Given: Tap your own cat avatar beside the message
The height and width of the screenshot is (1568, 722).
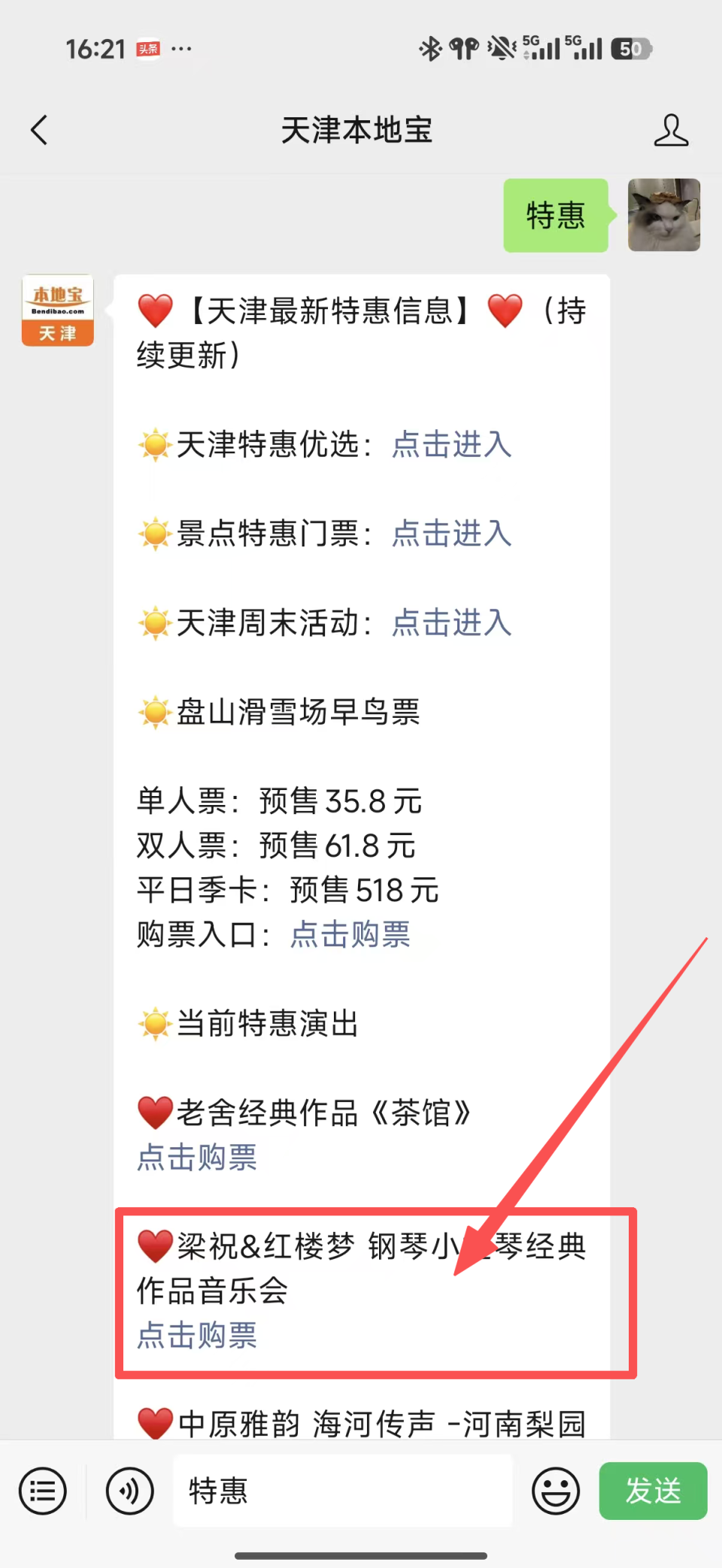Looking at the screenshot, I should [663, 215].
